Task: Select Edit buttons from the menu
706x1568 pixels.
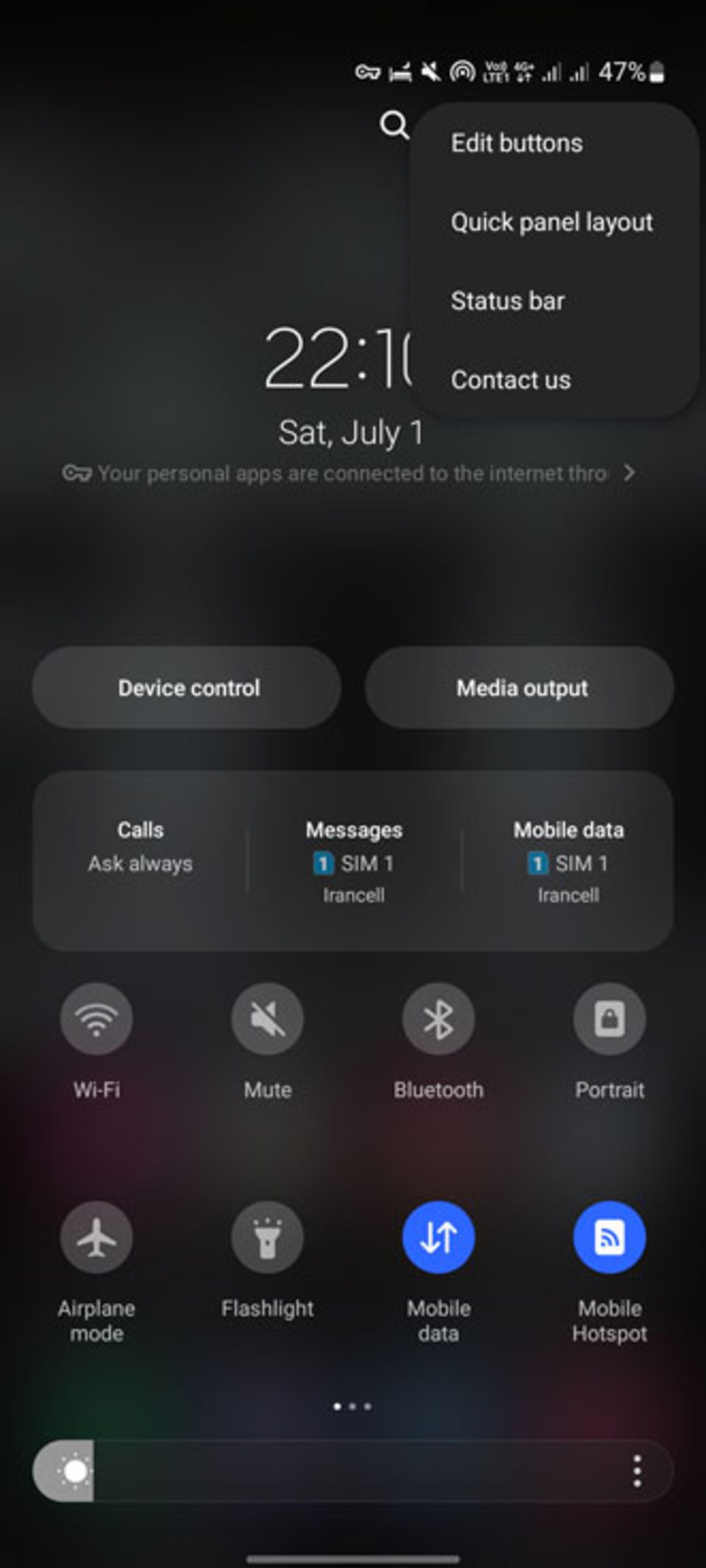Action: click(516, 144)
